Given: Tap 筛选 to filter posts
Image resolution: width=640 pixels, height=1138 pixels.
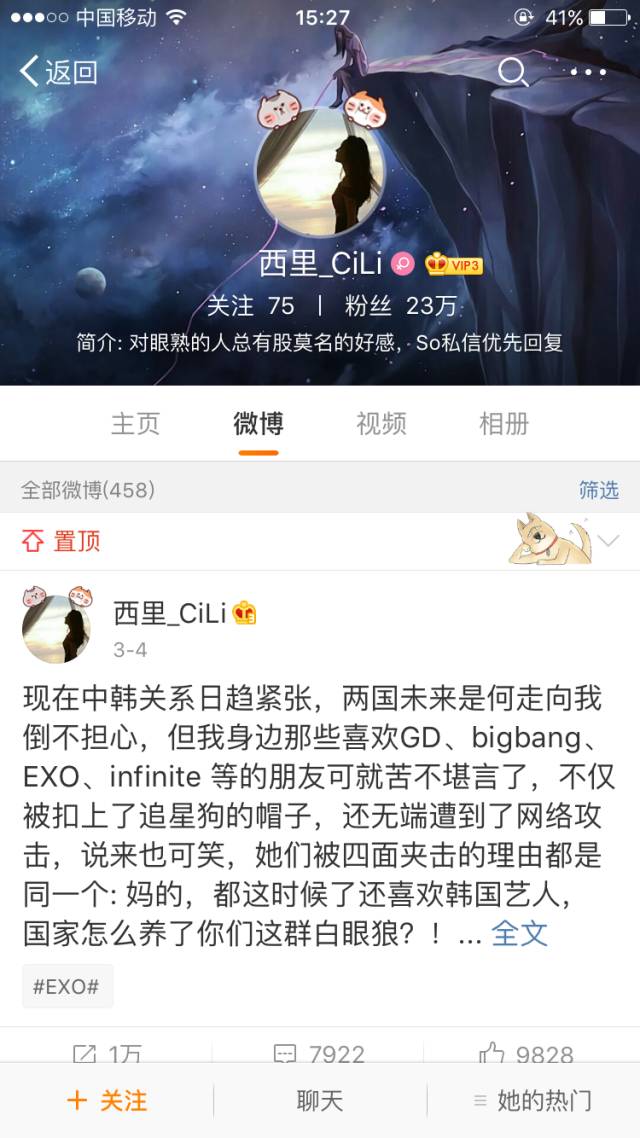Looking at the screenshot, I should 598,490.
